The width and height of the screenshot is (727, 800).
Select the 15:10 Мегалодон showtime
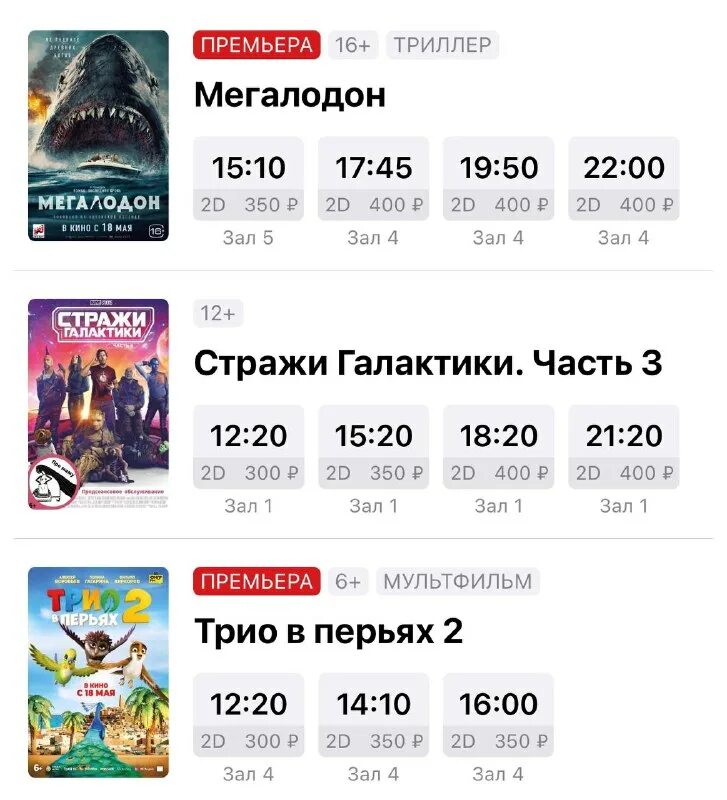click(249, 180)
